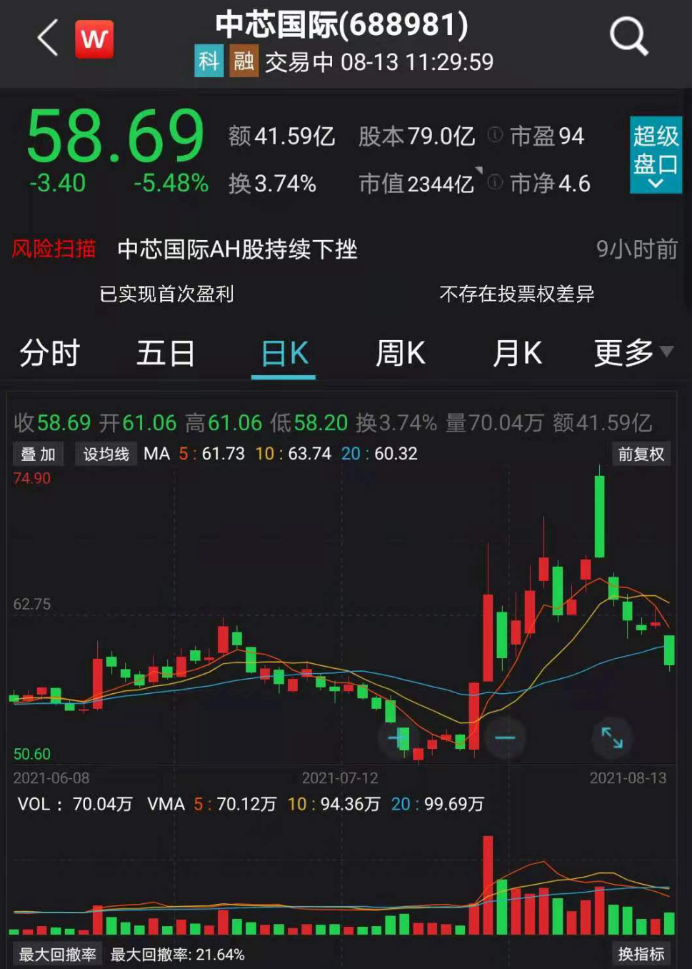Open 设均线 moving average settings
The height and width of the screenshot is (969, 693).
[x=106, y=454]
